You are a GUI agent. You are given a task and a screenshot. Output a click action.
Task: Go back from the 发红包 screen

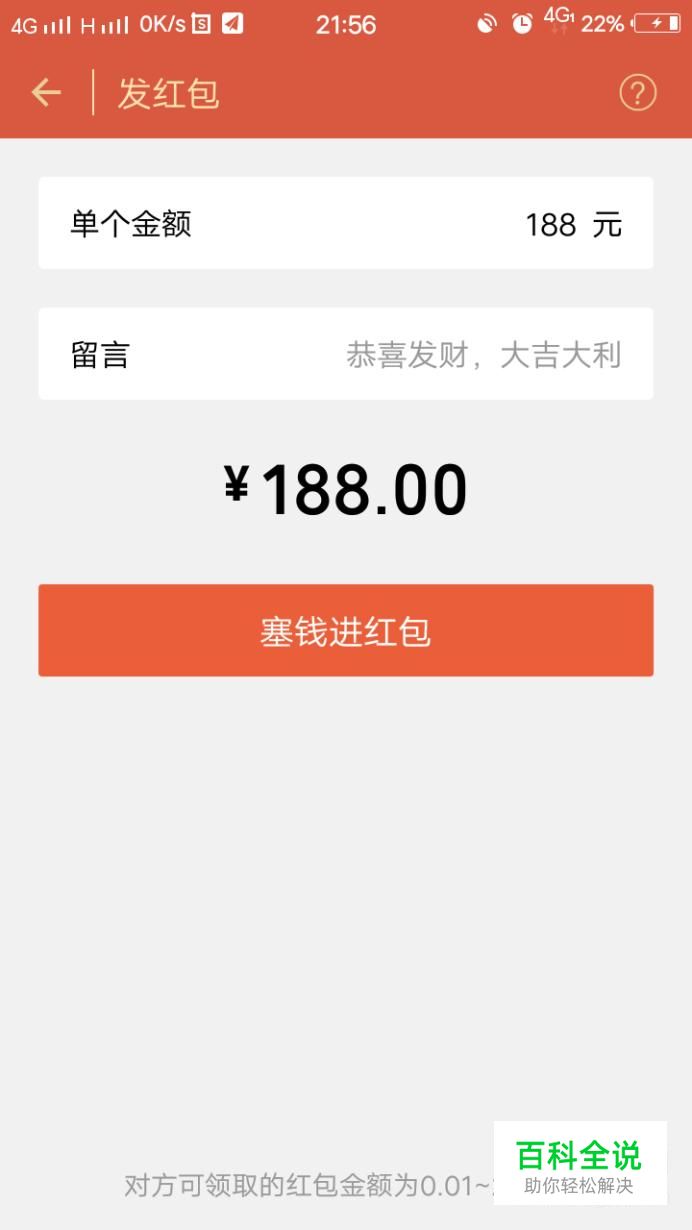(46, 93)
